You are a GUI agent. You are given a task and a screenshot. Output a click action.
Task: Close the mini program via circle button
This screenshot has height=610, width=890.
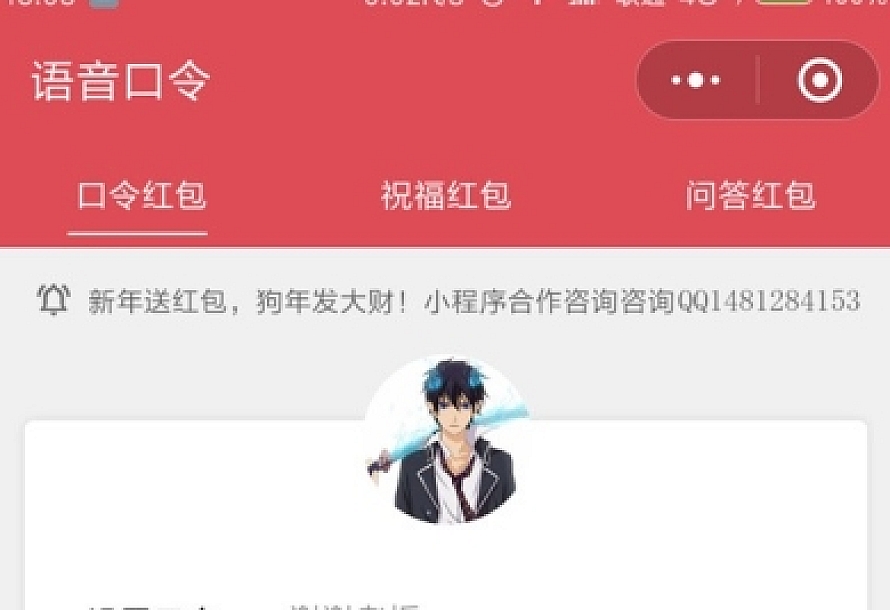(819, 80)
